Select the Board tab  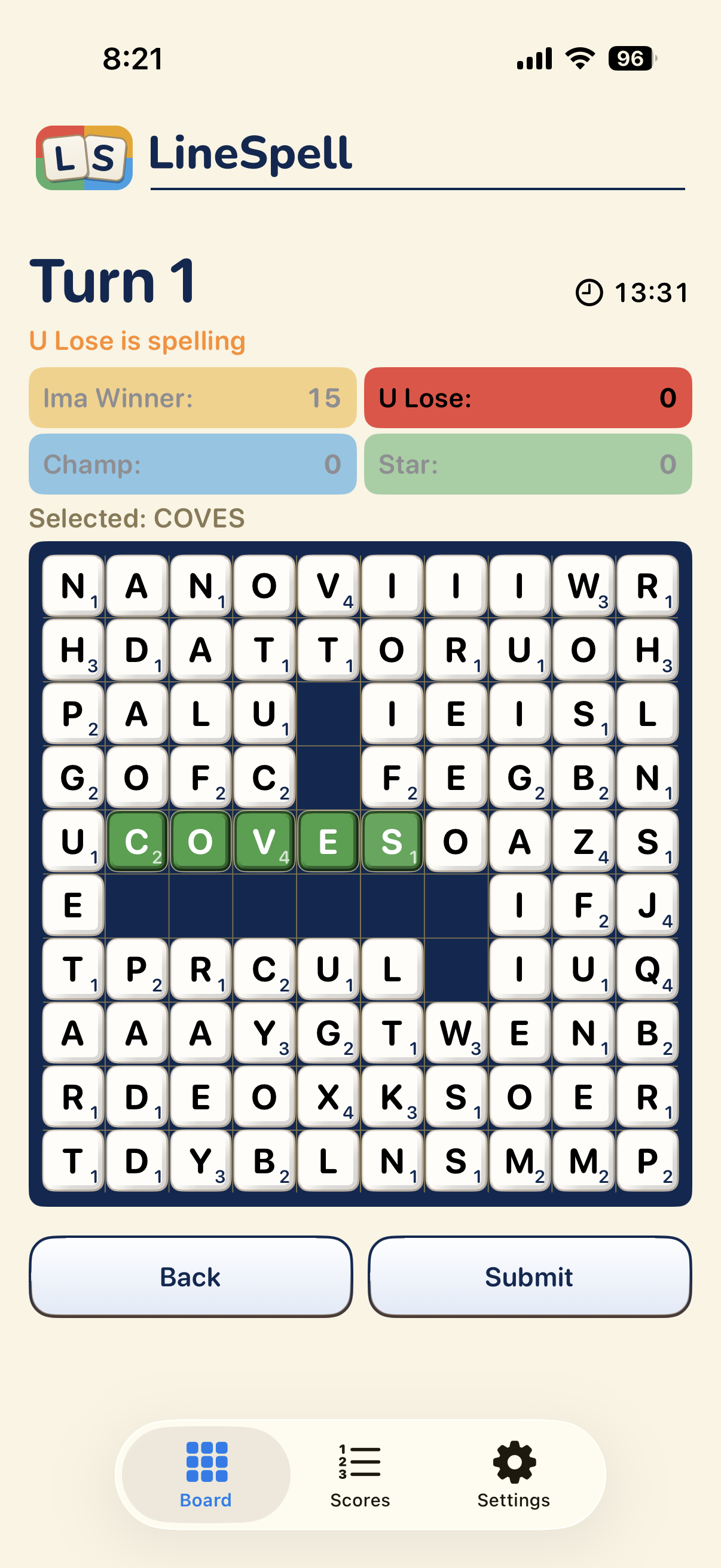pyautogui.click(x=206, y=1474)
